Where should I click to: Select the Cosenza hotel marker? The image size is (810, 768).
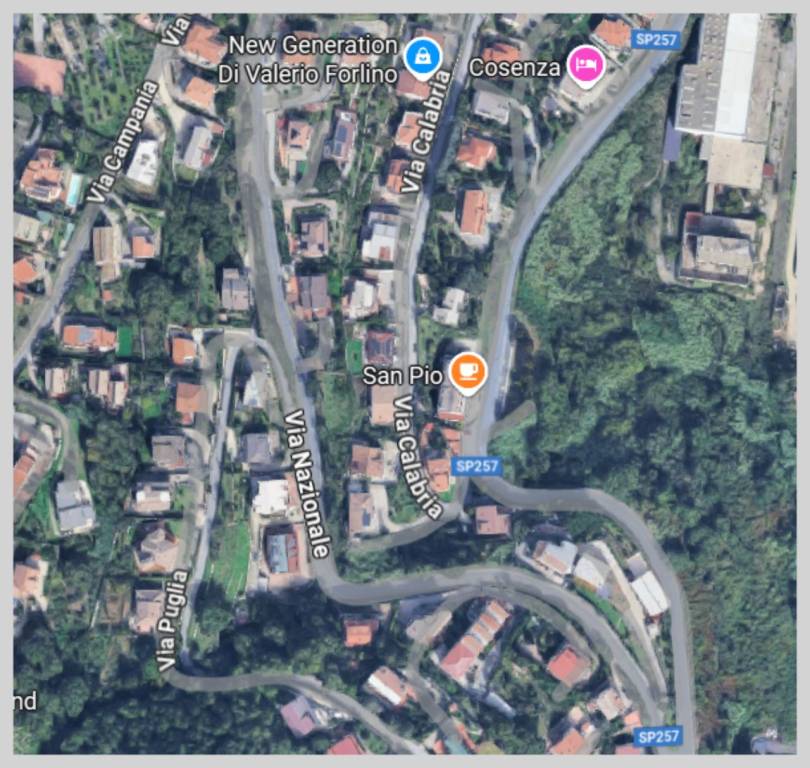[x=586, y=67]
